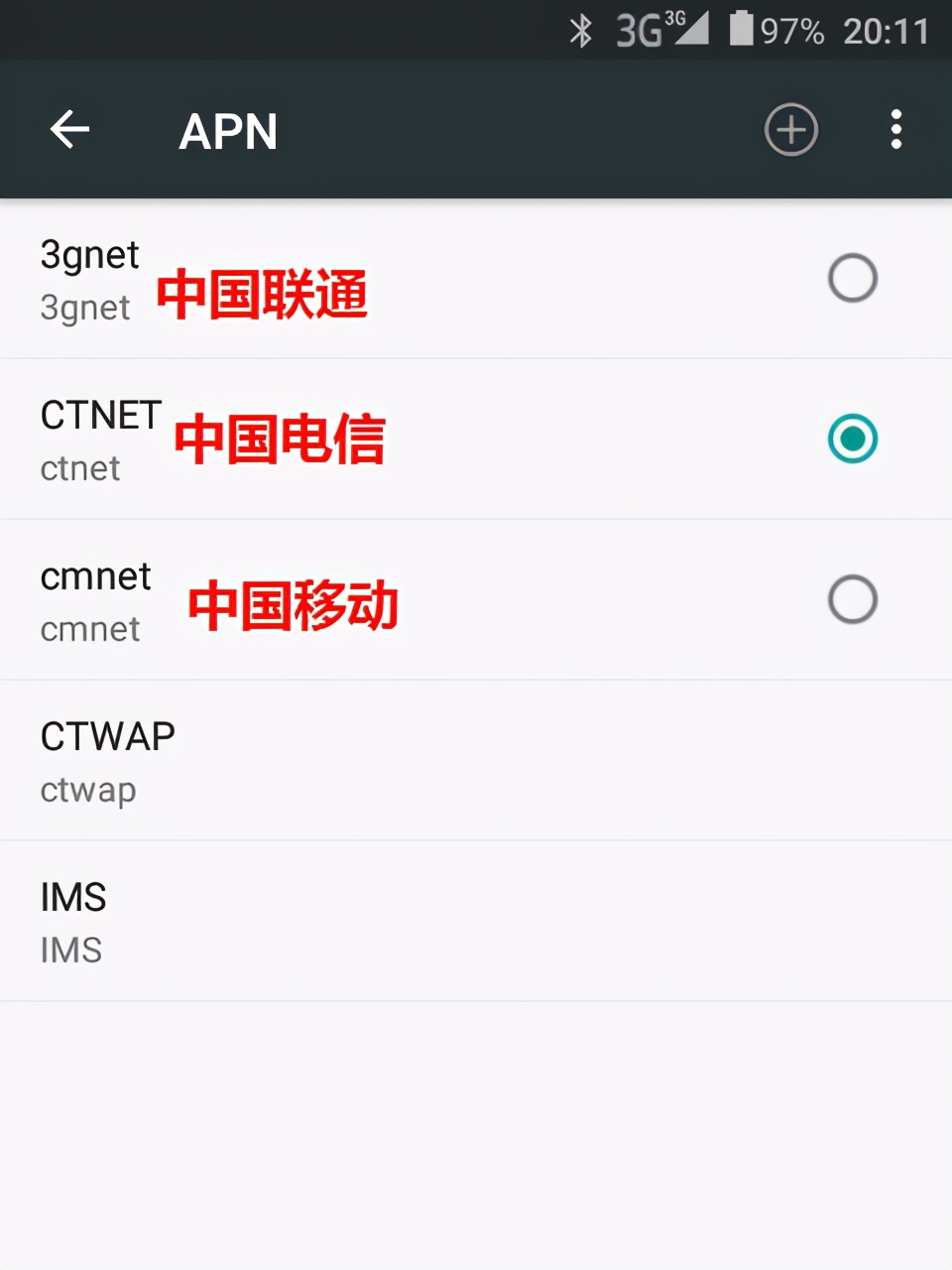Select the cmnet radio button

point(853,599)
